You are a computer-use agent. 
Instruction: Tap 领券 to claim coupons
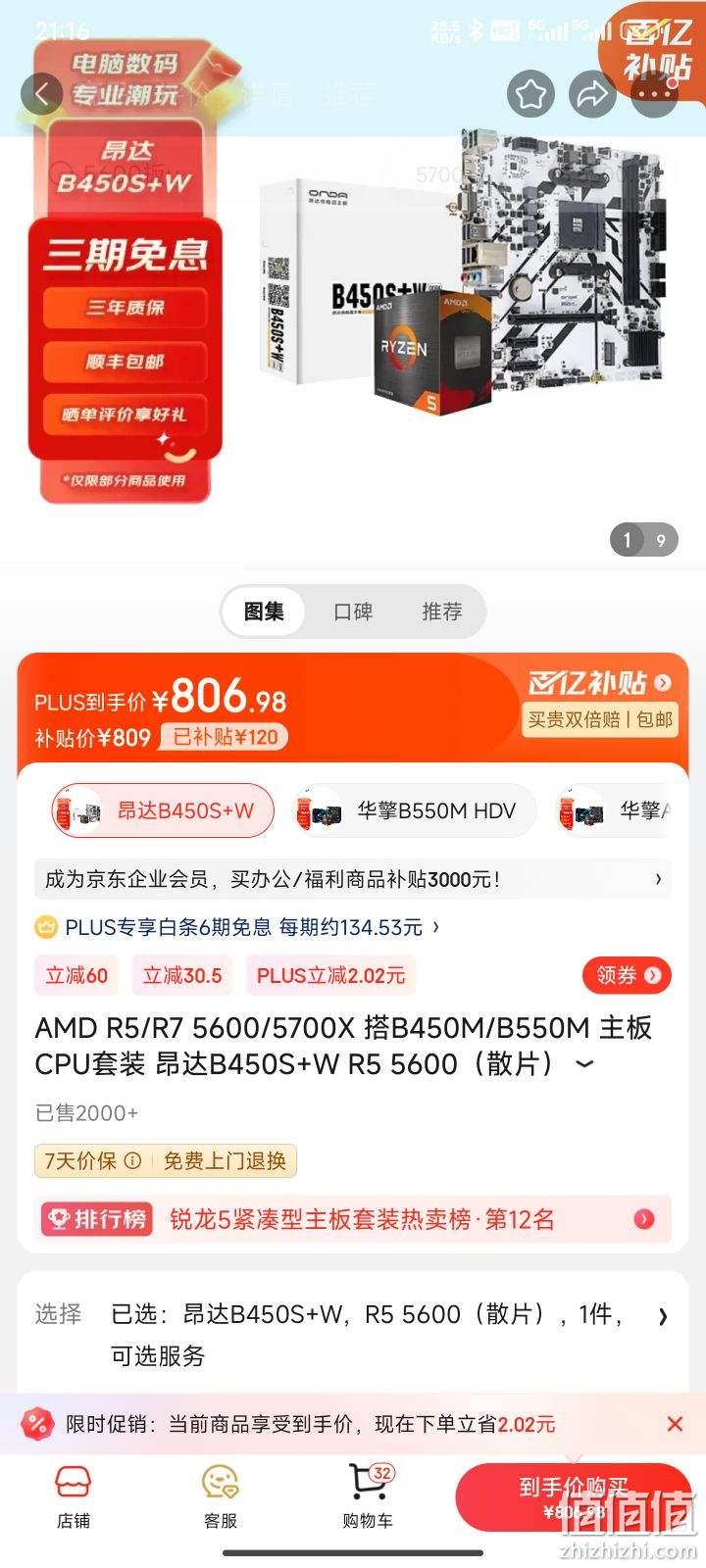click(x=627, y=975)
